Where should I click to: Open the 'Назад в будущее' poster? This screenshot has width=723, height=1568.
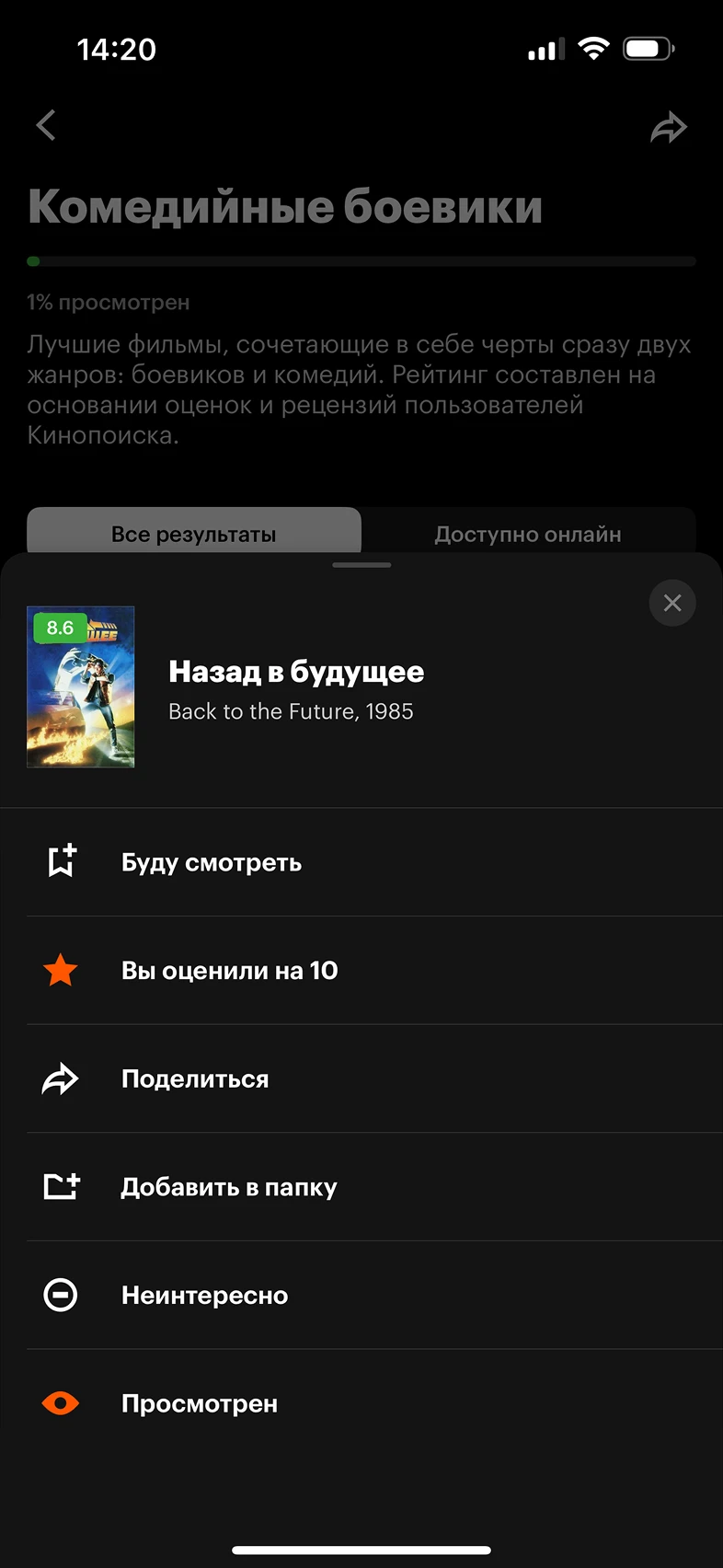click(x=81, y=686)
